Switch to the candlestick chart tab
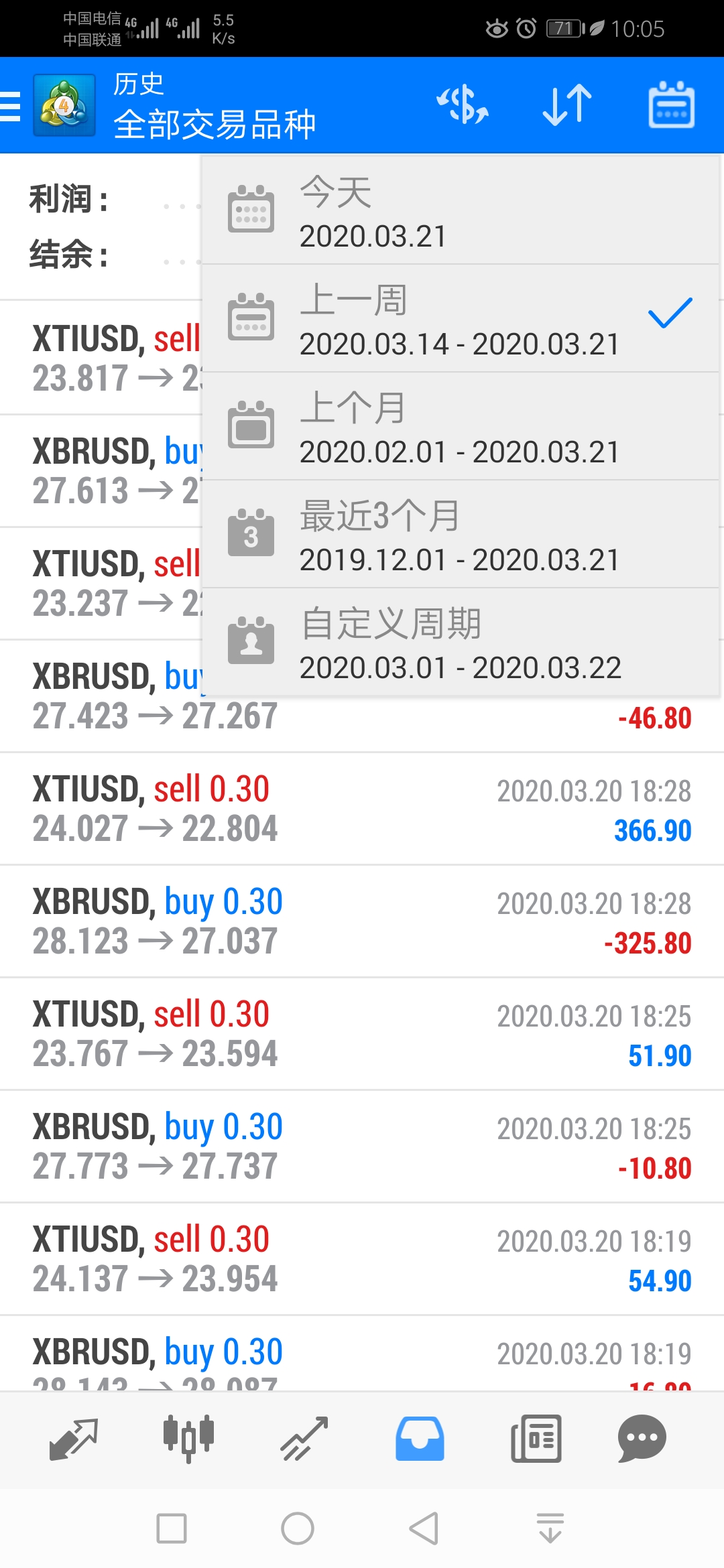 188,1439
